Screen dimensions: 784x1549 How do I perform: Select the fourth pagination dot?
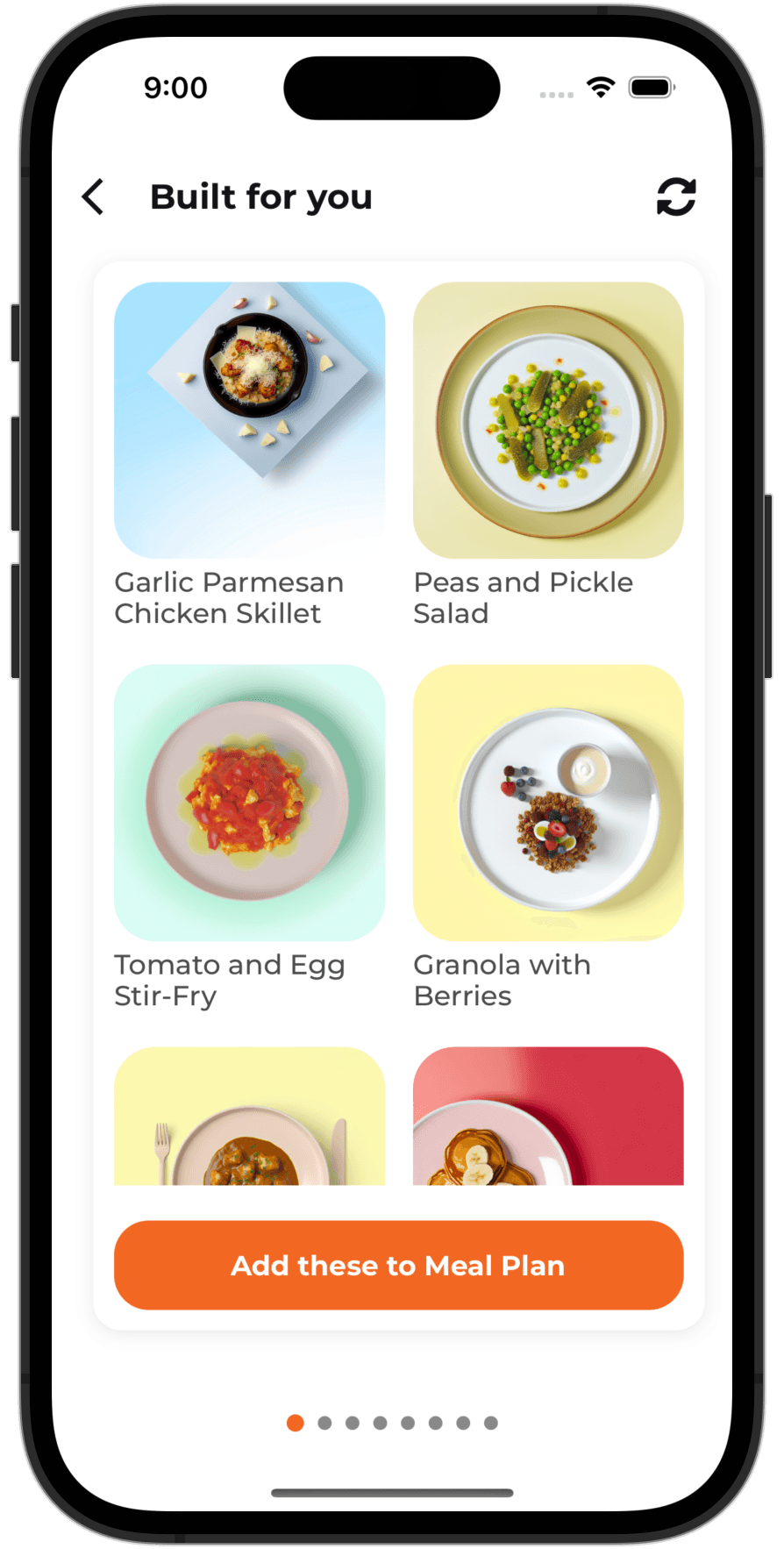[x=380, y=1424]
